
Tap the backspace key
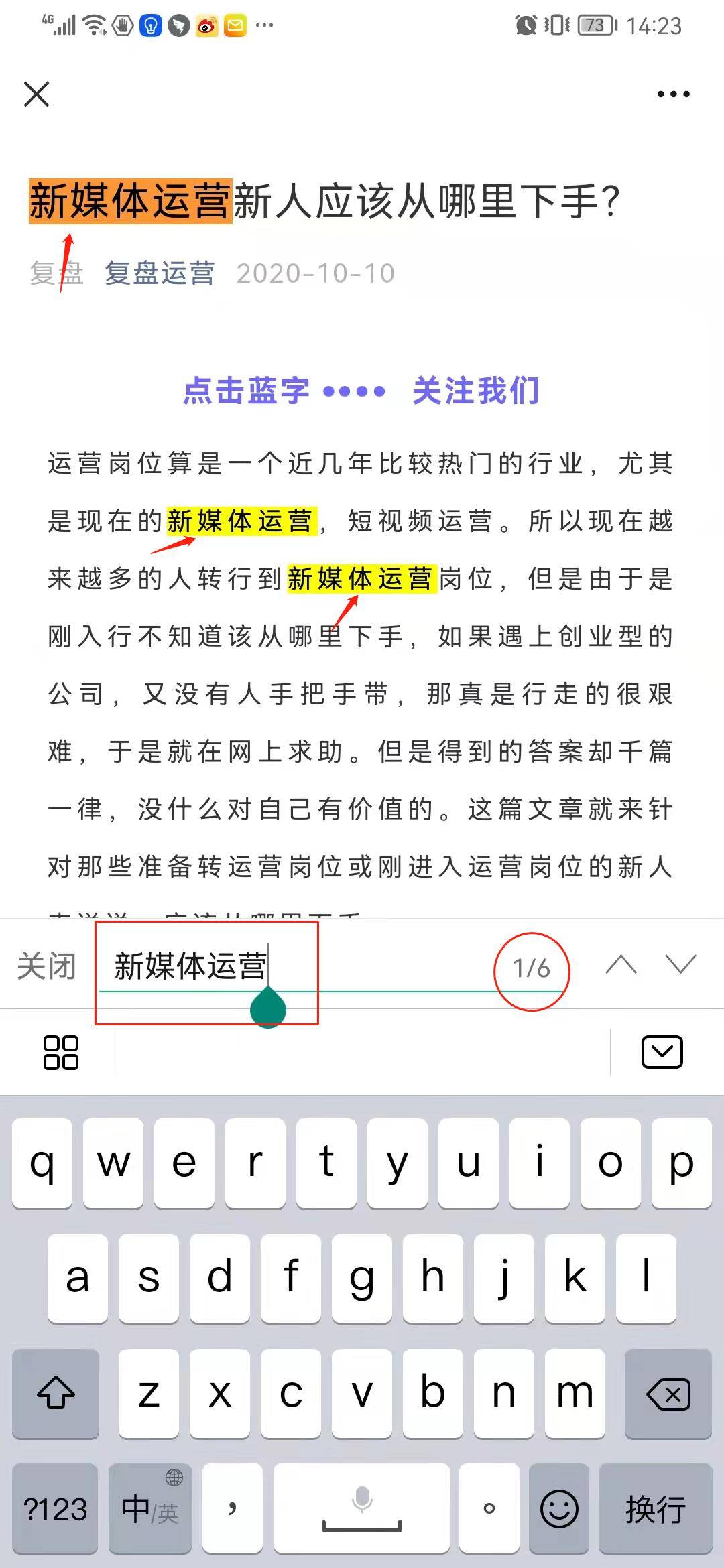click(x=668, y=1395)
